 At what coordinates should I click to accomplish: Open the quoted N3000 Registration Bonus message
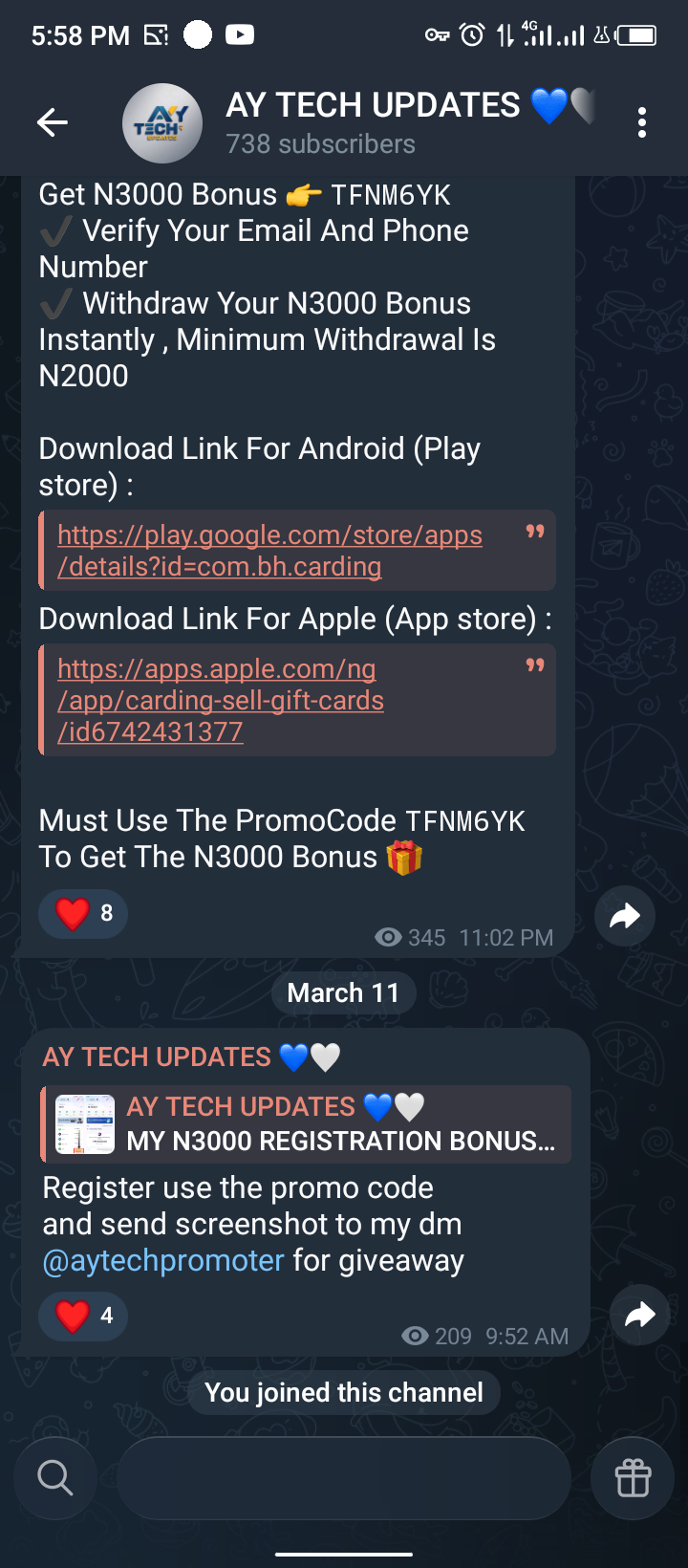(x=306, y=1124)
